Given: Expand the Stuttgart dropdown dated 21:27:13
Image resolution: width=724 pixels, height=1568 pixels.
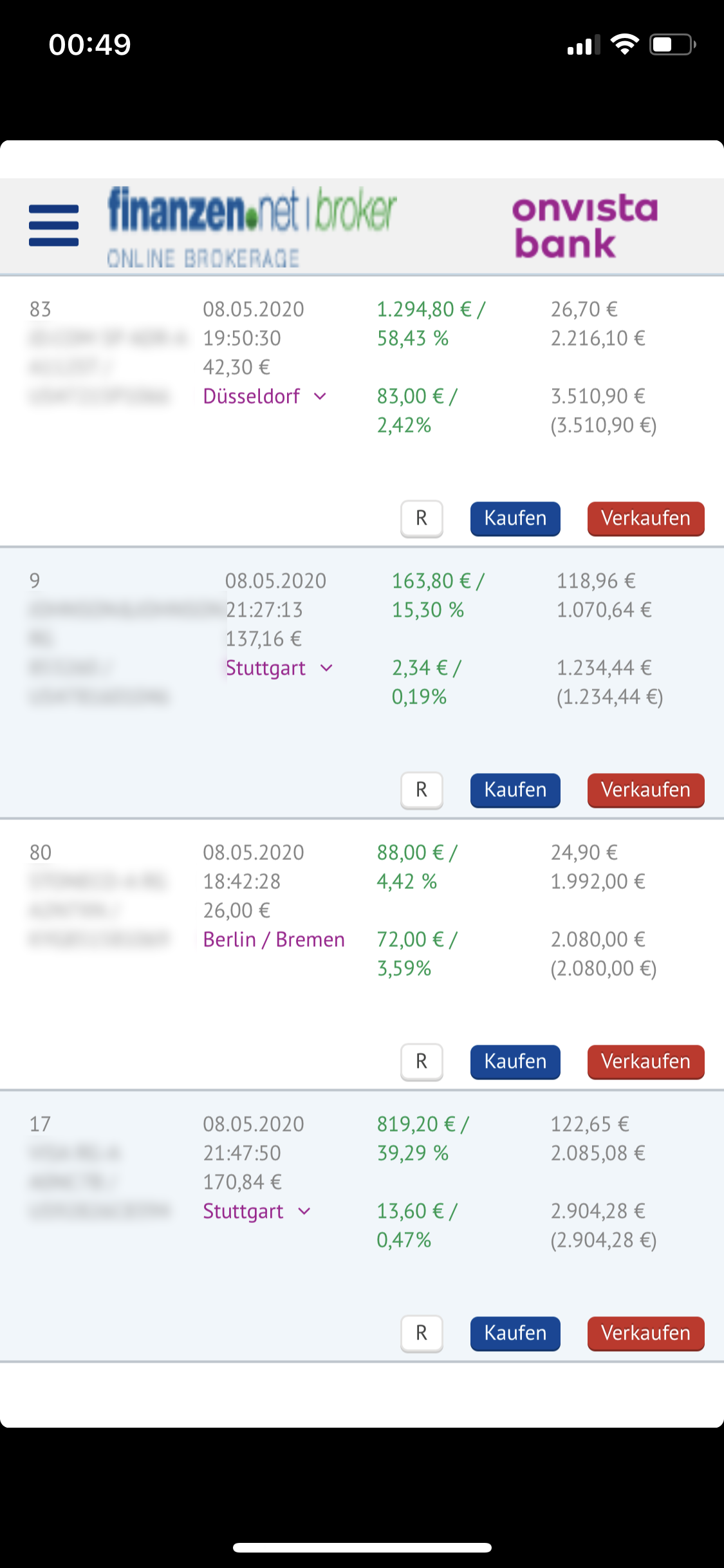Looking at the screenshot, I should point(279,668).
